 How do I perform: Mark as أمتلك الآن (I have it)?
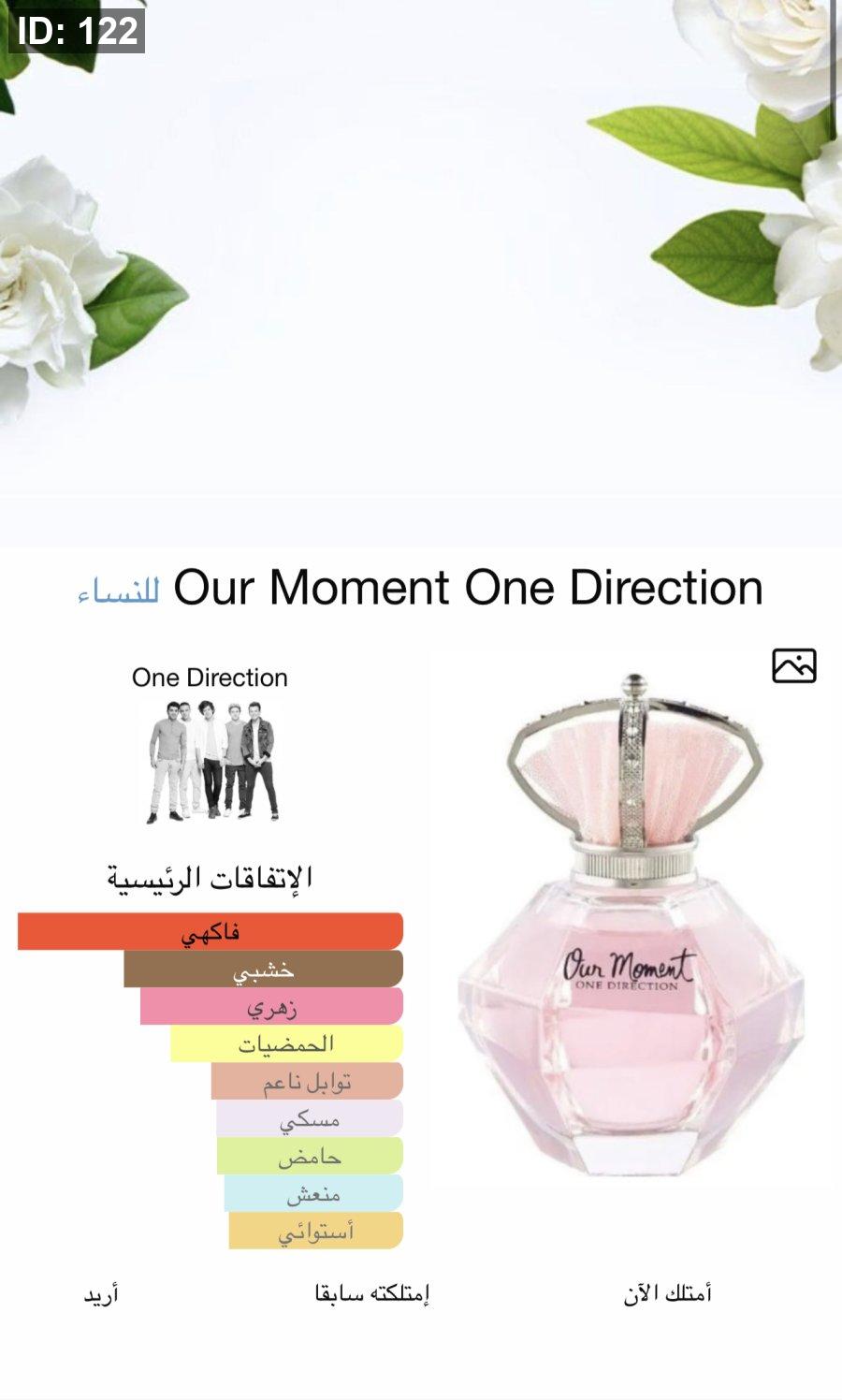coord(668,1293)
